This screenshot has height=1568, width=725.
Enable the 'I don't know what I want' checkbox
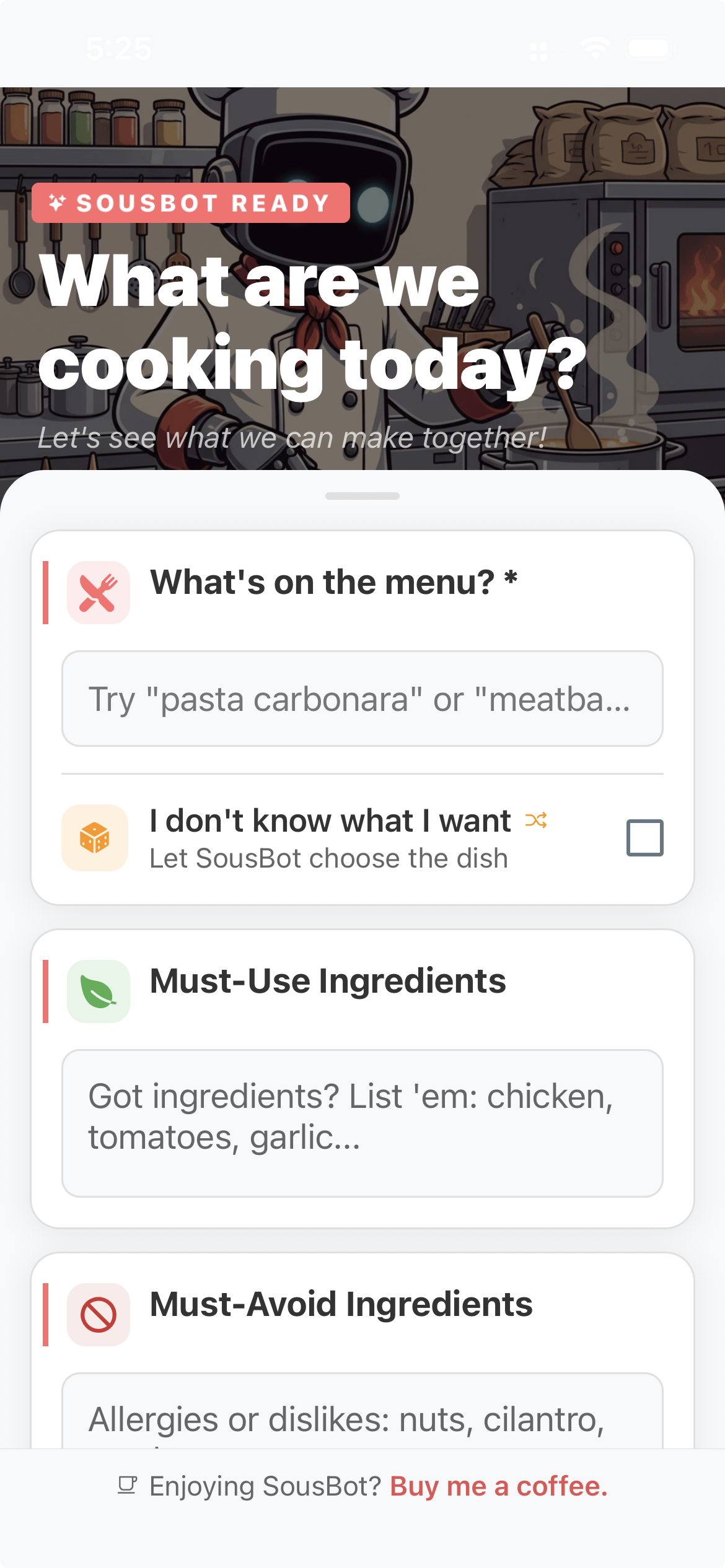tap(645, 837)
